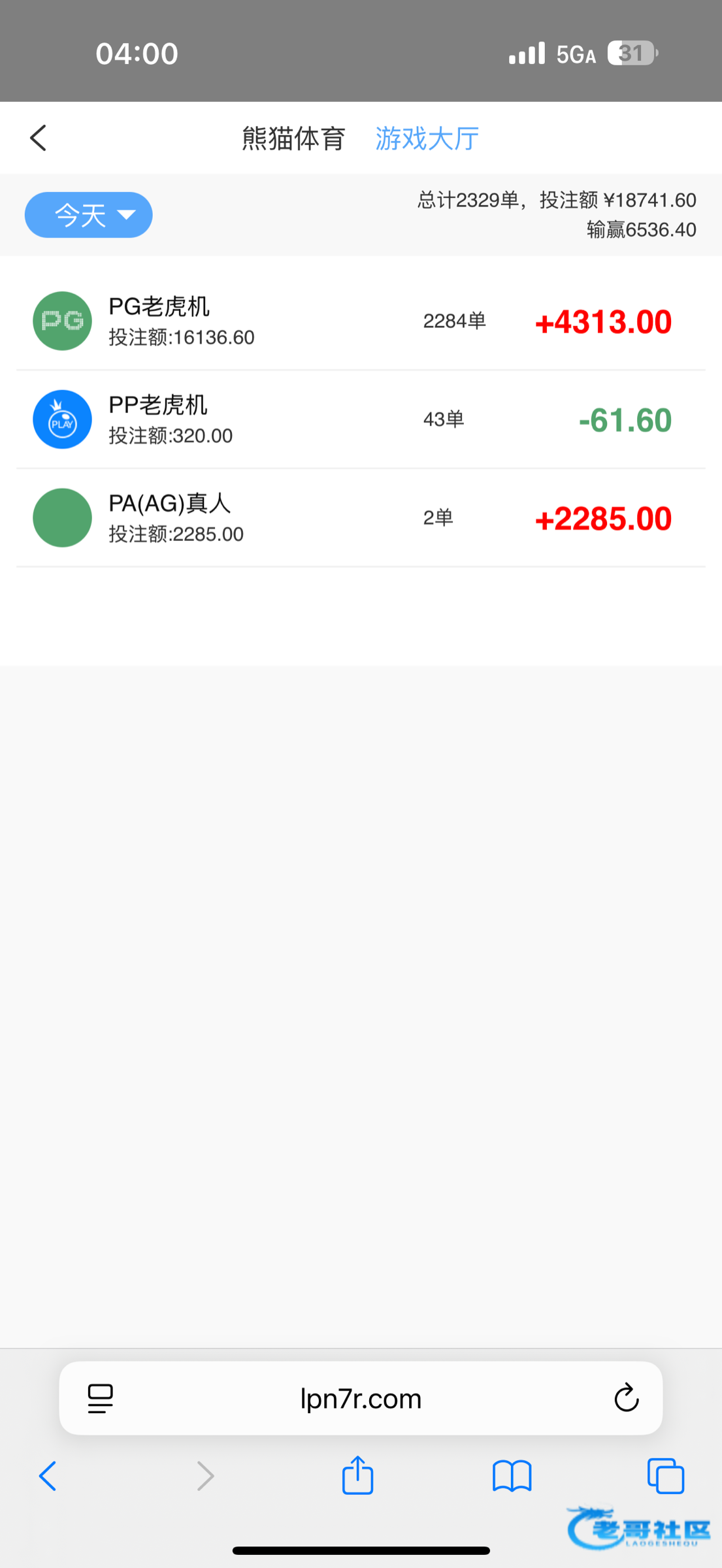Viewport: 722px width, 1568px height.
Task: Go to previous page in Safari
Action: coord(48,1476)
